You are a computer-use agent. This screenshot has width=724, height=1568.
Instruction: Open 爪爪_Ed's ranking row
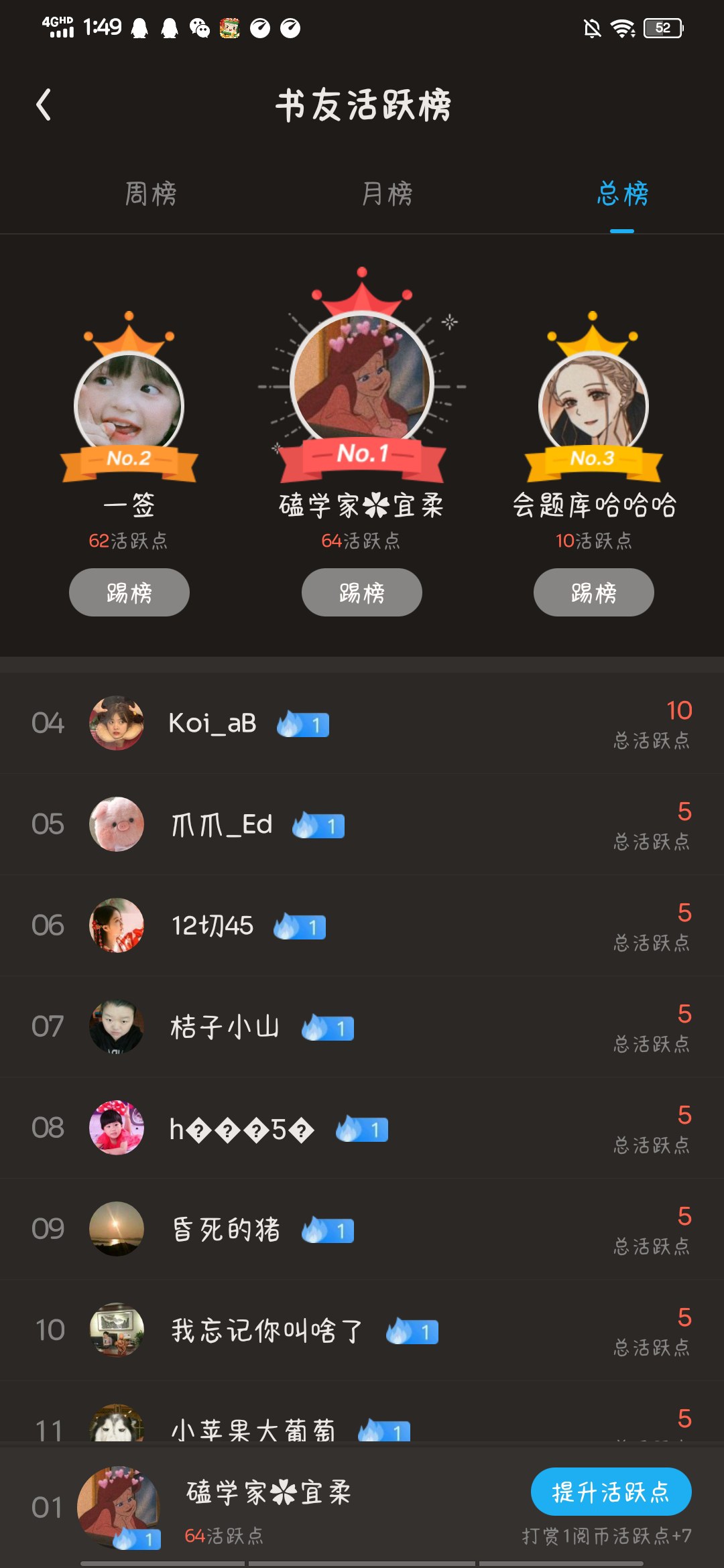point(362,825)
